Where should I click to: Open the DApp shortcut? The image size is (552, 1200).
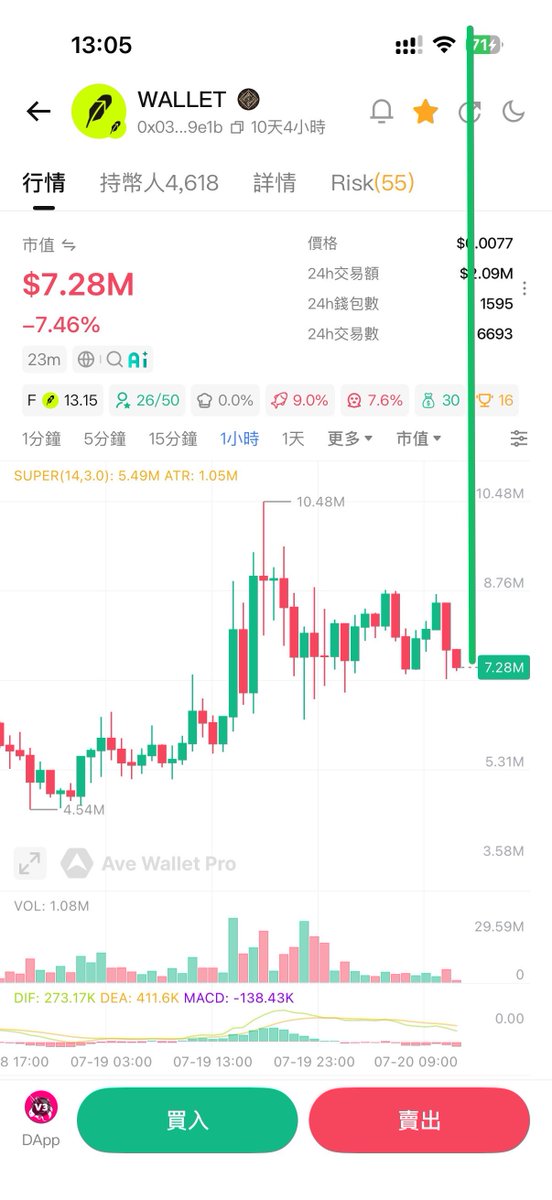pyautogui.click(x=40, y=1120)
